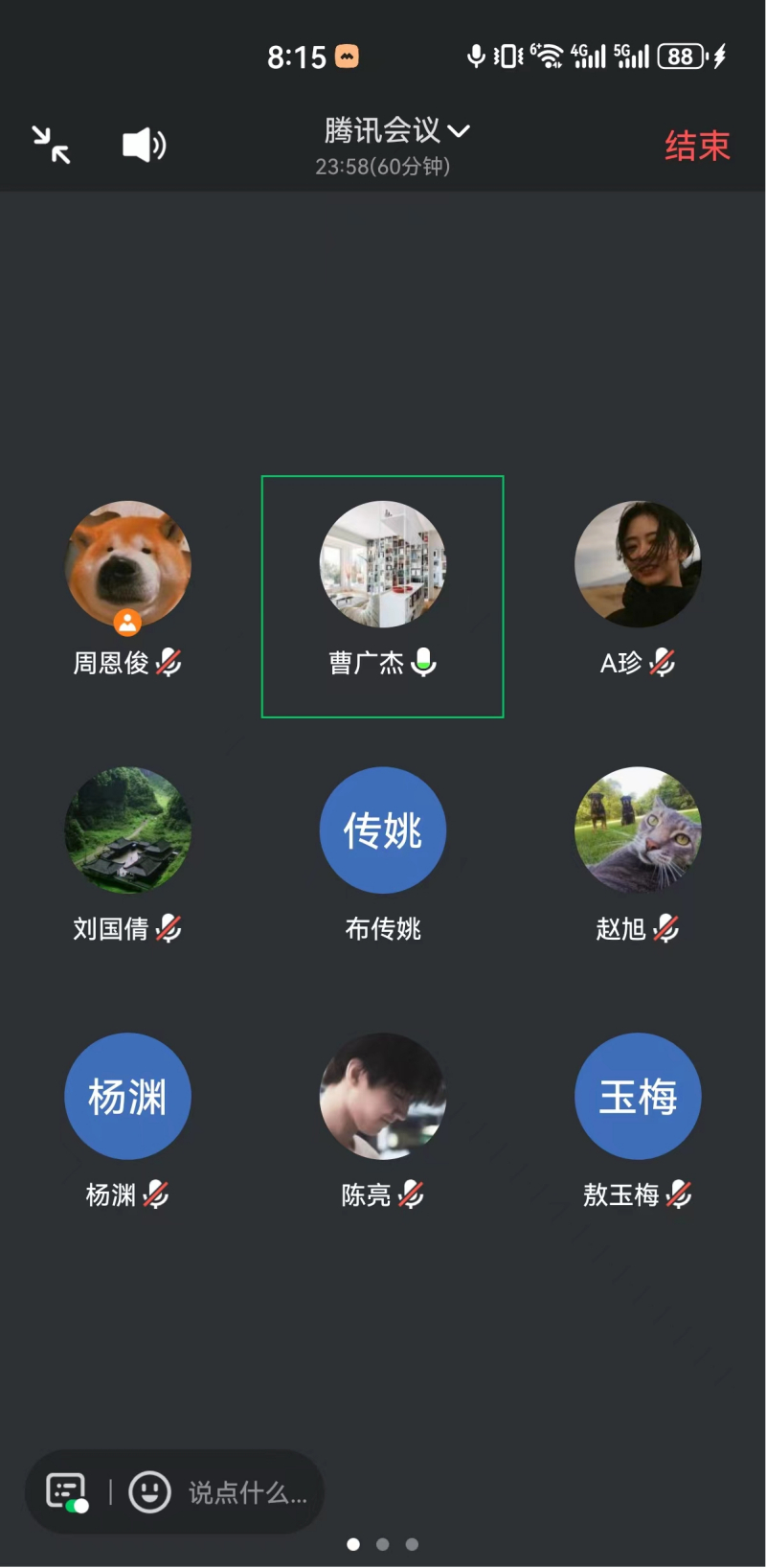Tap 结束 to end the meeting
Viewport: 766px width, 1568px height.
(697, 146)
